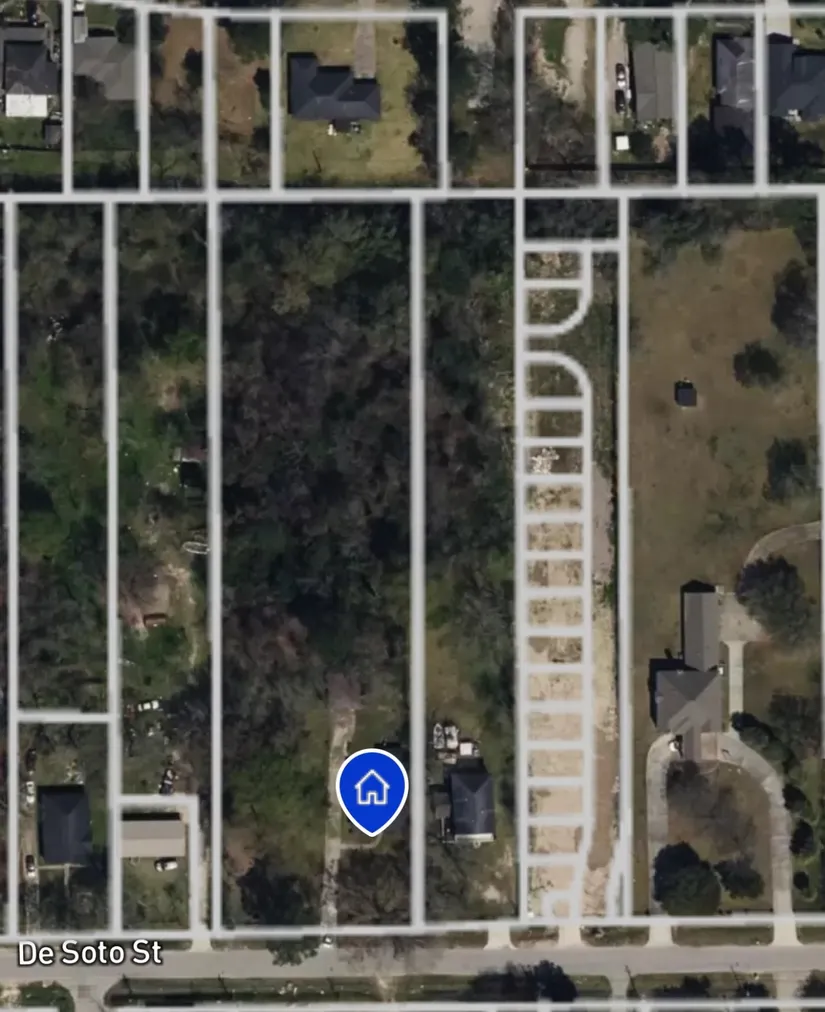Tap the blue home marker pin
Screen dimensions: 825x1012
pos(372,788)
